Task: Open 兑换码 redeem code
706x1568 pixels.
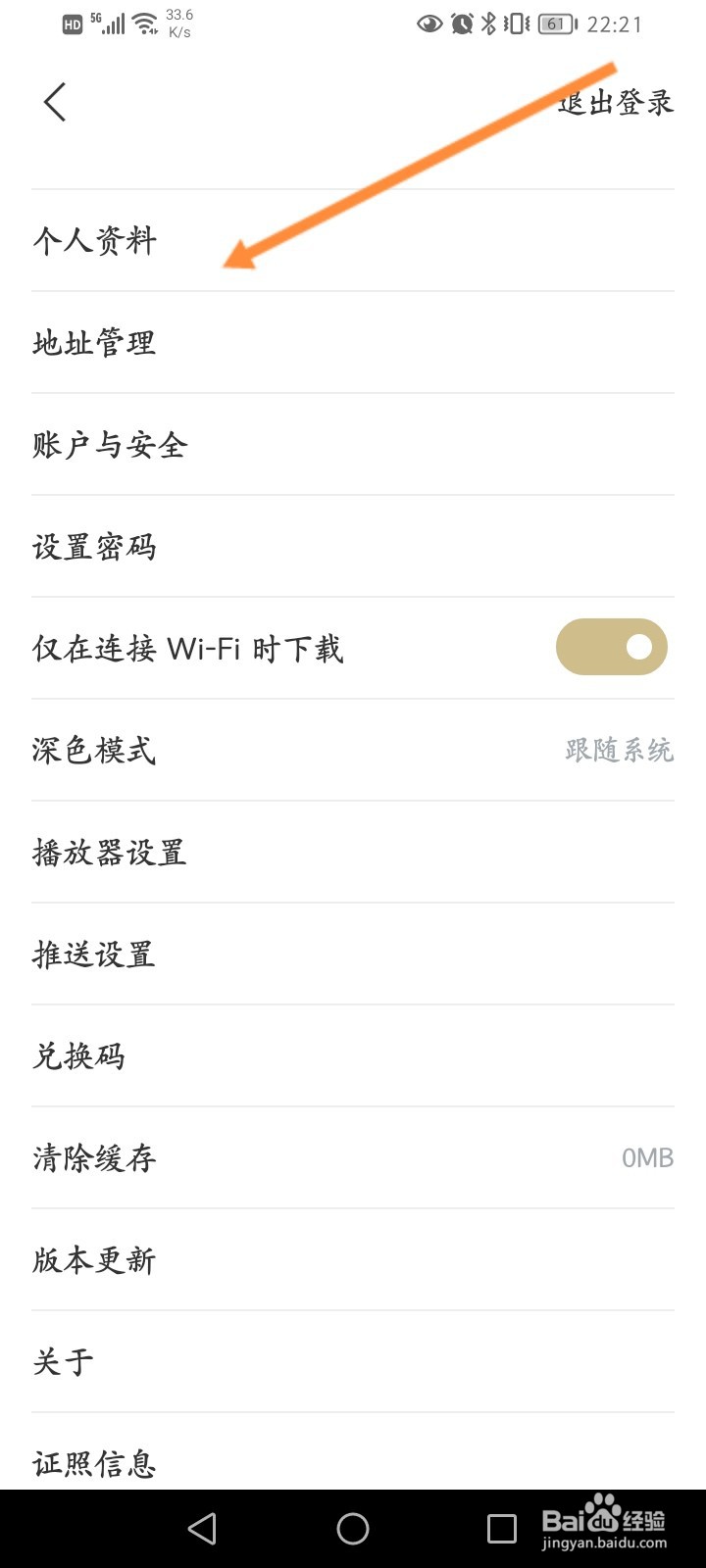Action: click(x=353, y=1055)
